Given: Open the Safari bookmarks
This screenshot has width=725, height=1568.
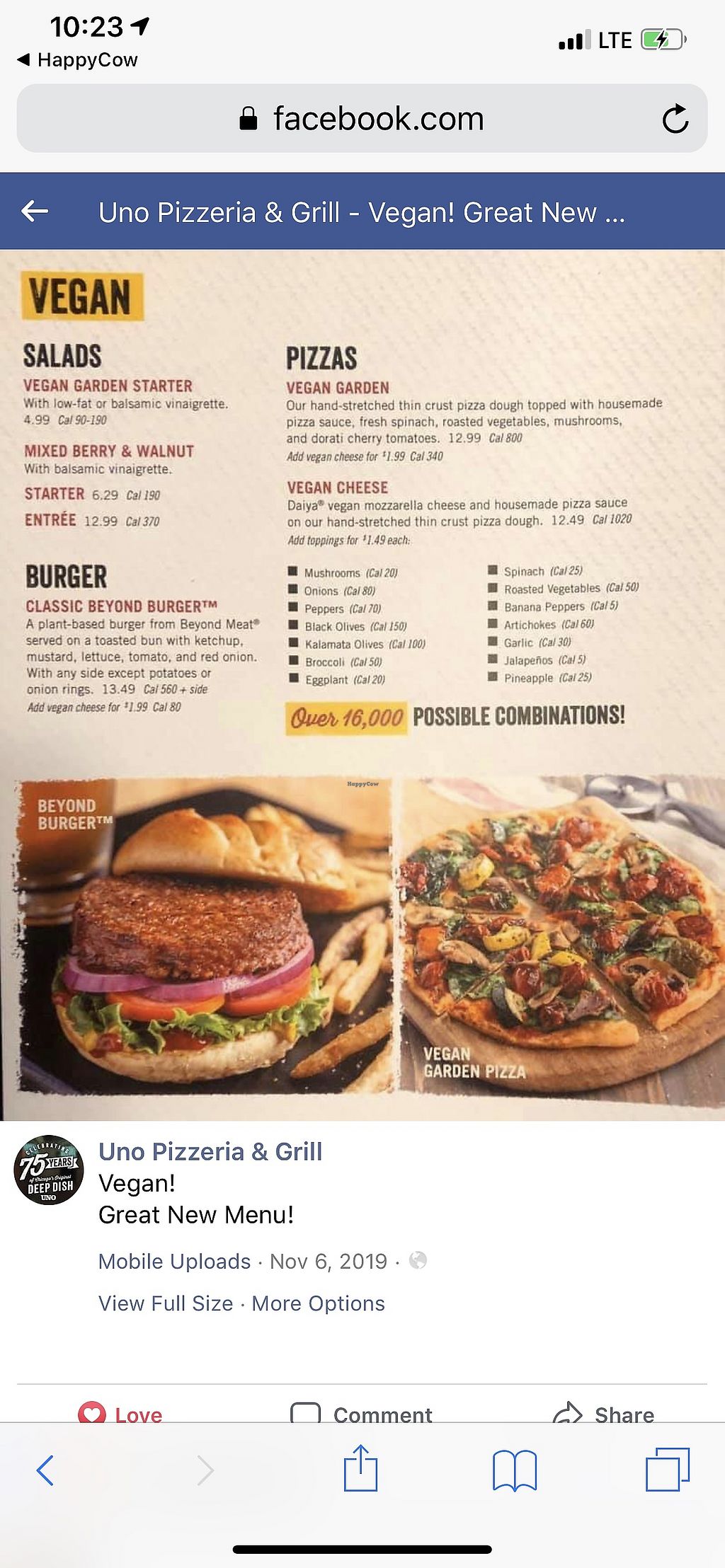Looking at the screenshot, I should pos(515,1470).
